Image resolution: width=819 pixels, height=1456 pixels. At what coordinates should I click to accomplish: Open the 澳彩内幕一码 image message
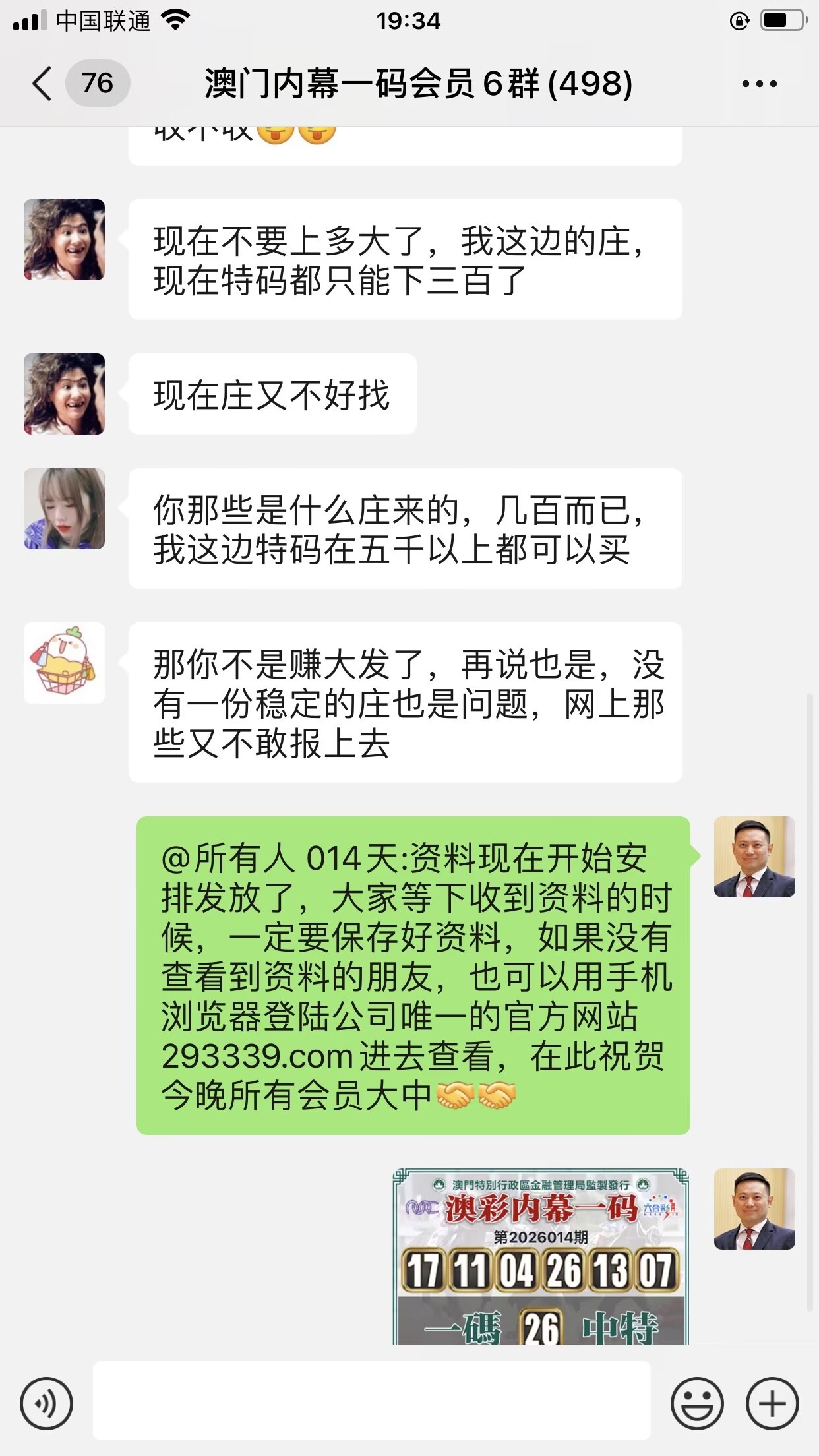coord(540,1256)
